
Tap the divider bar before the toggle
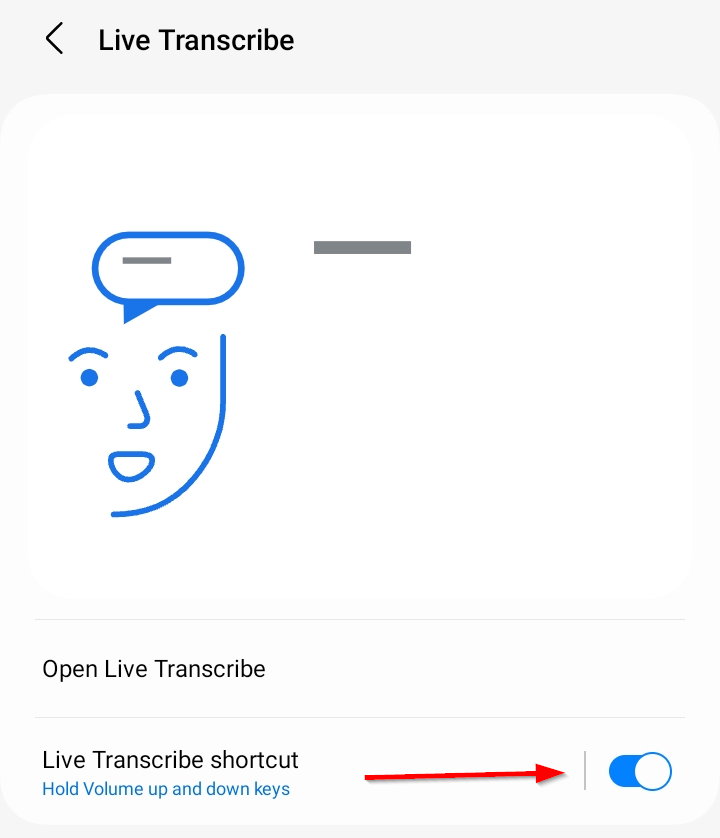pos(585,771)
